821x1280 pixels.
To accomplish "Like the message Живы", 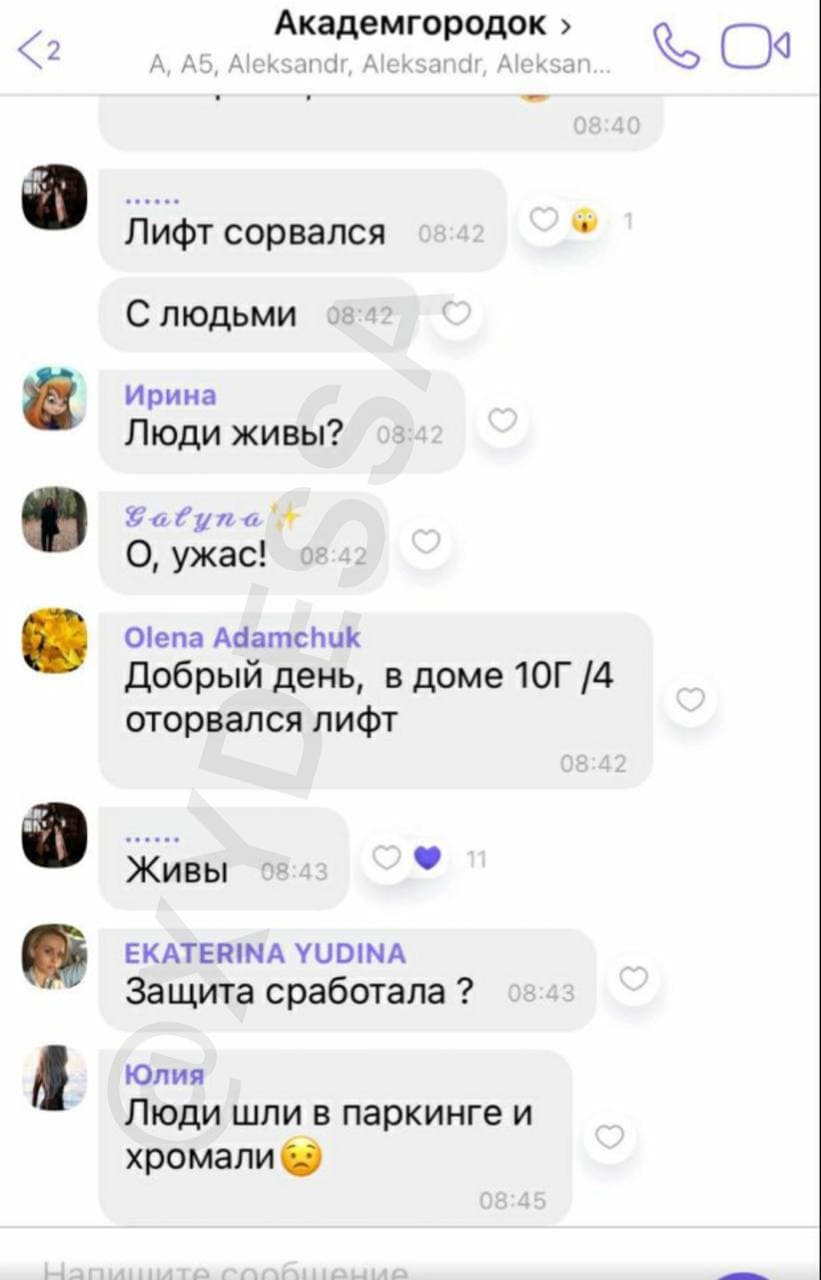I will 387,858.
